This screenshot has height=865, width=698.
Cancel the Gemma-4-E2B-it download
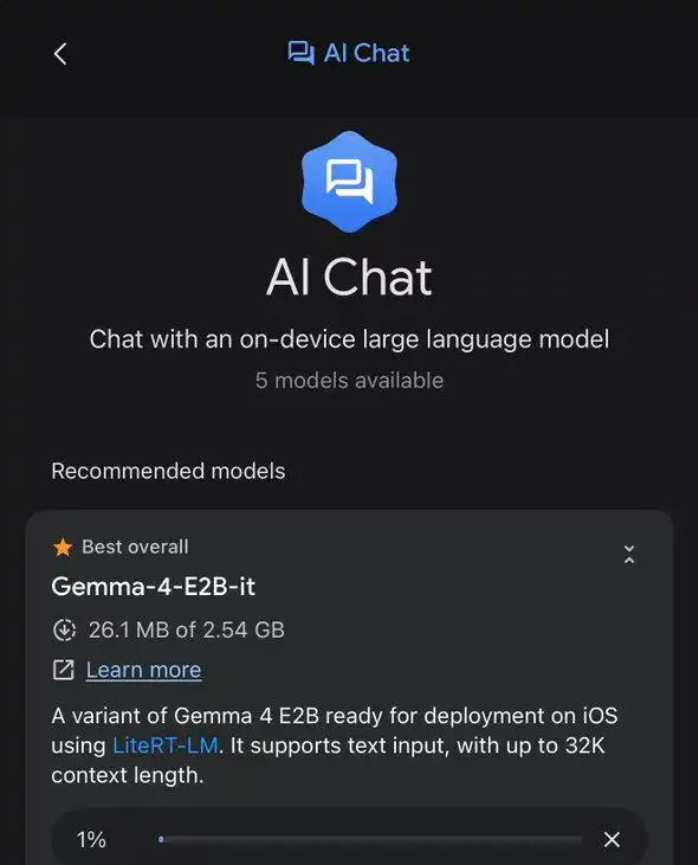click(612, 840)
